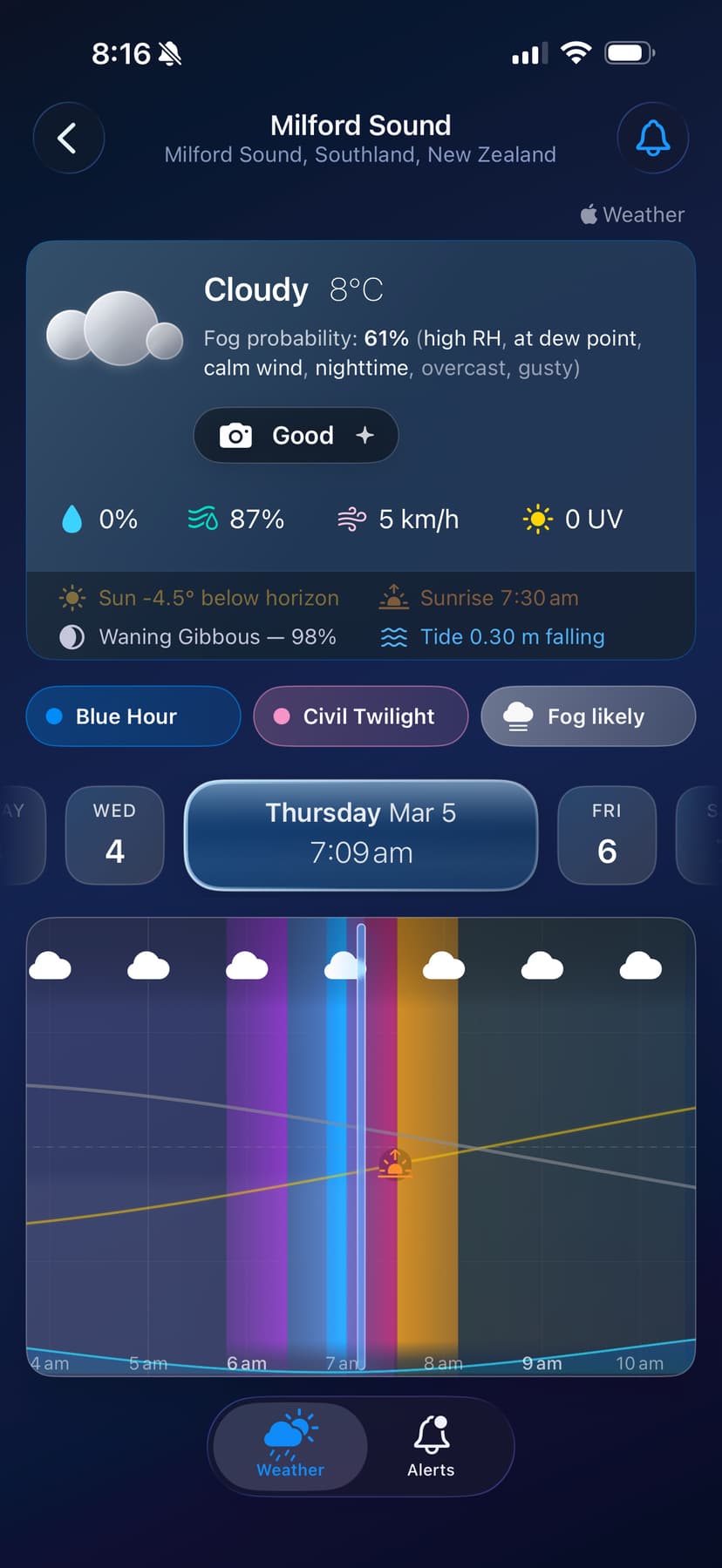722x1568 pixels.
Task: Tap the sunrise icon beside 7:30 am
Action: (x=394, y=598)
